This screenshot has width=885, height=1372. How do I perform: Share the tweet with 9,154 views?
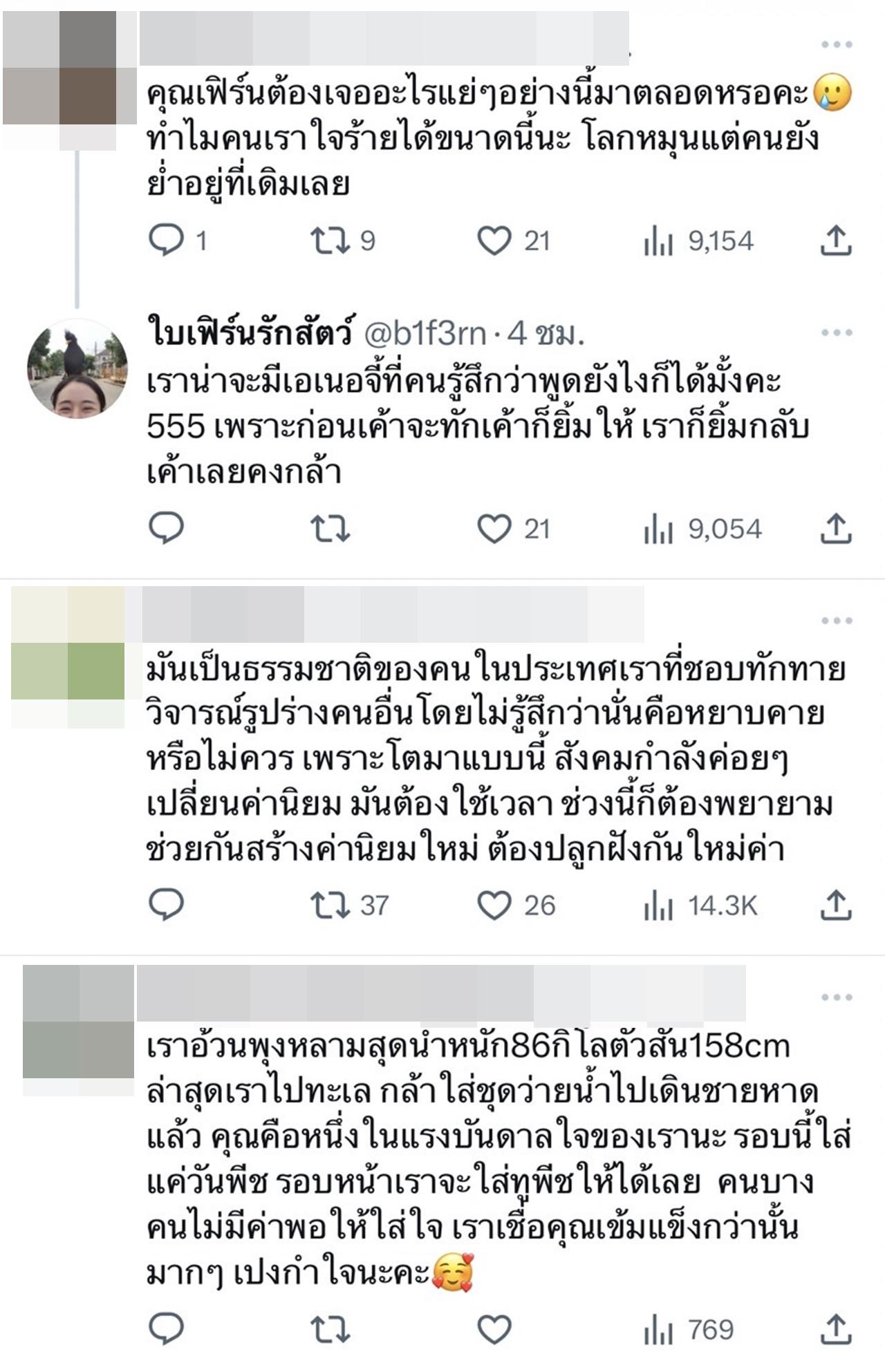(835, 241)
